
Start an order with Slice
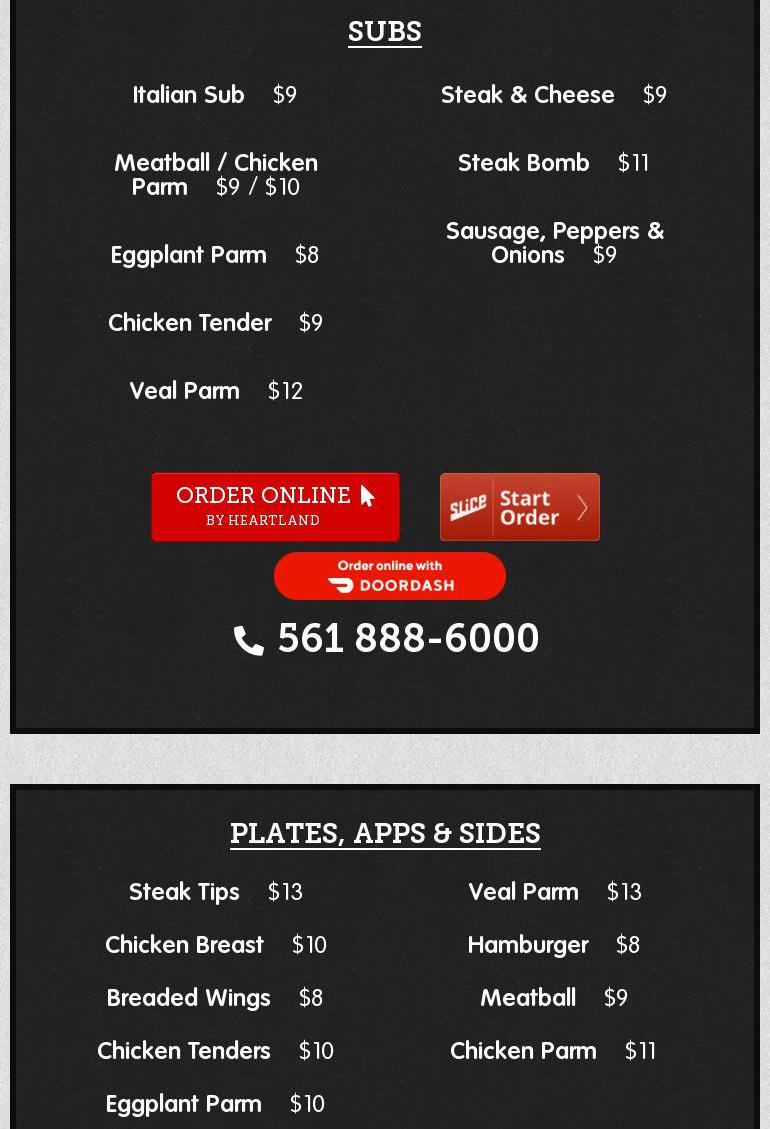tap(519, 507)
